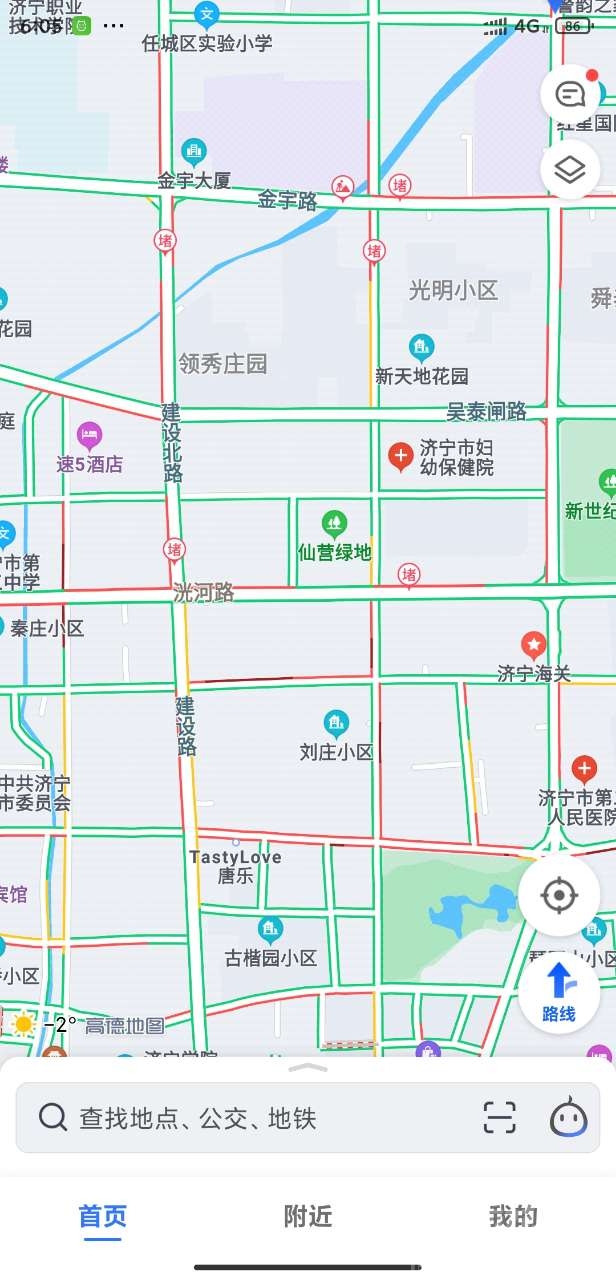
Task: Recenter map on my current location
Action: (x=559, y=895)
